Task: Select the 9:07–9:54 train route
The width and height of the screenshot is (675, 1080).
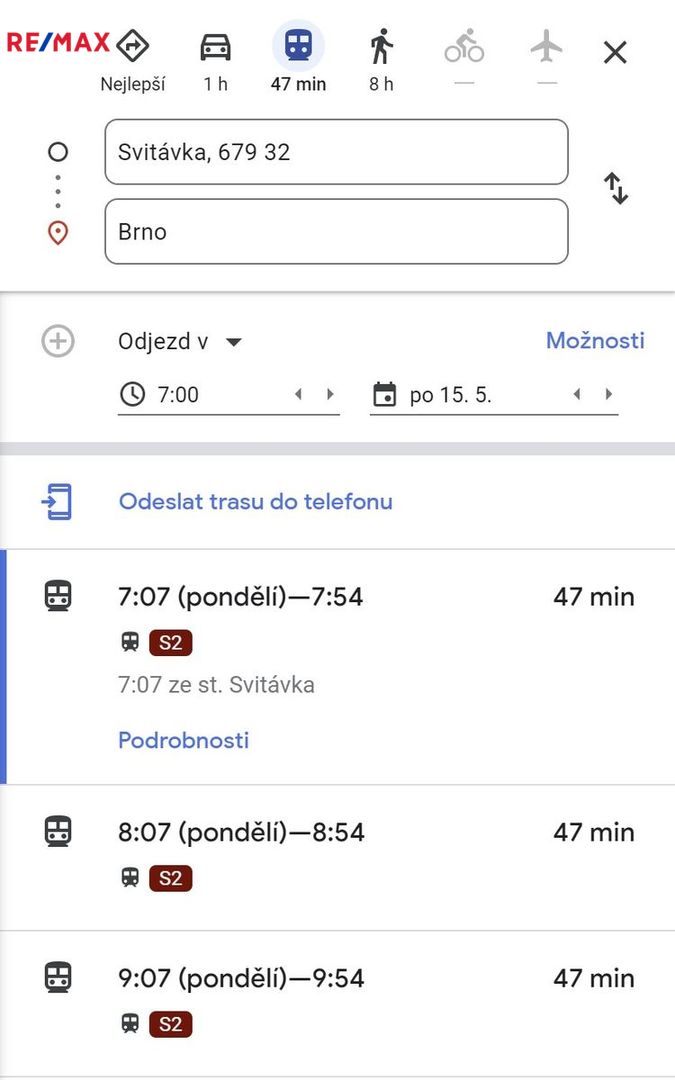Action: point(338,1004)
